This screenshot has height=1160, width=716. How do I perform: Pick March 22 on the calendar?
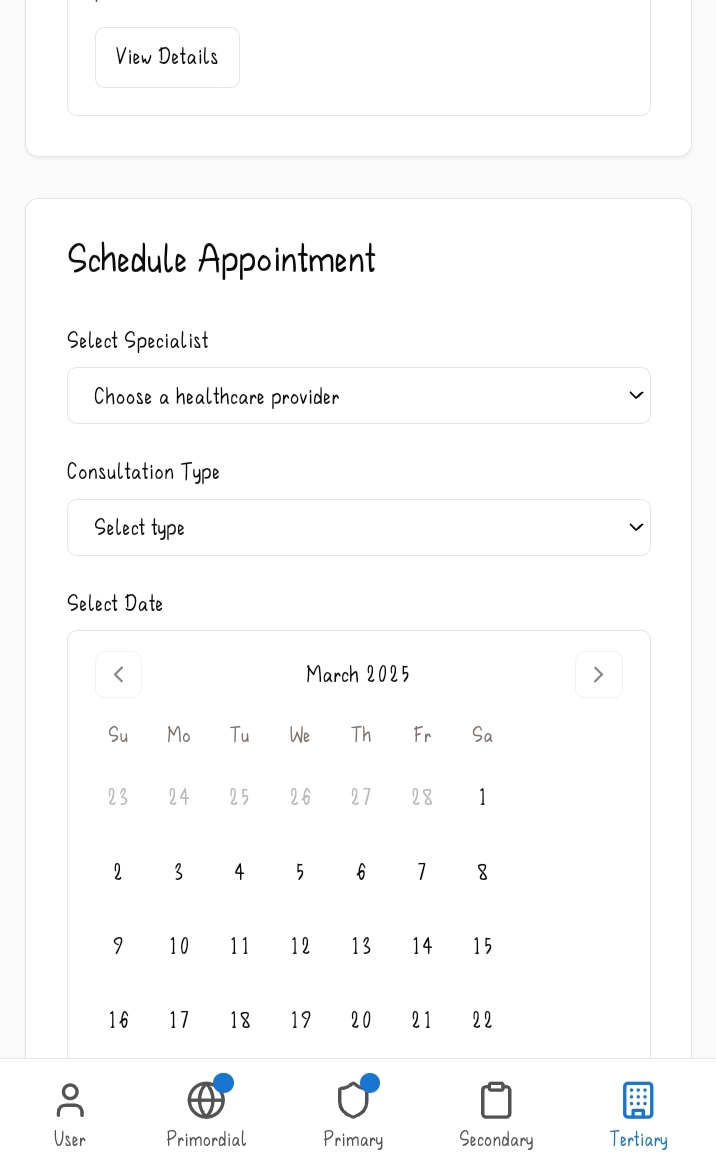coord(482,1020)
